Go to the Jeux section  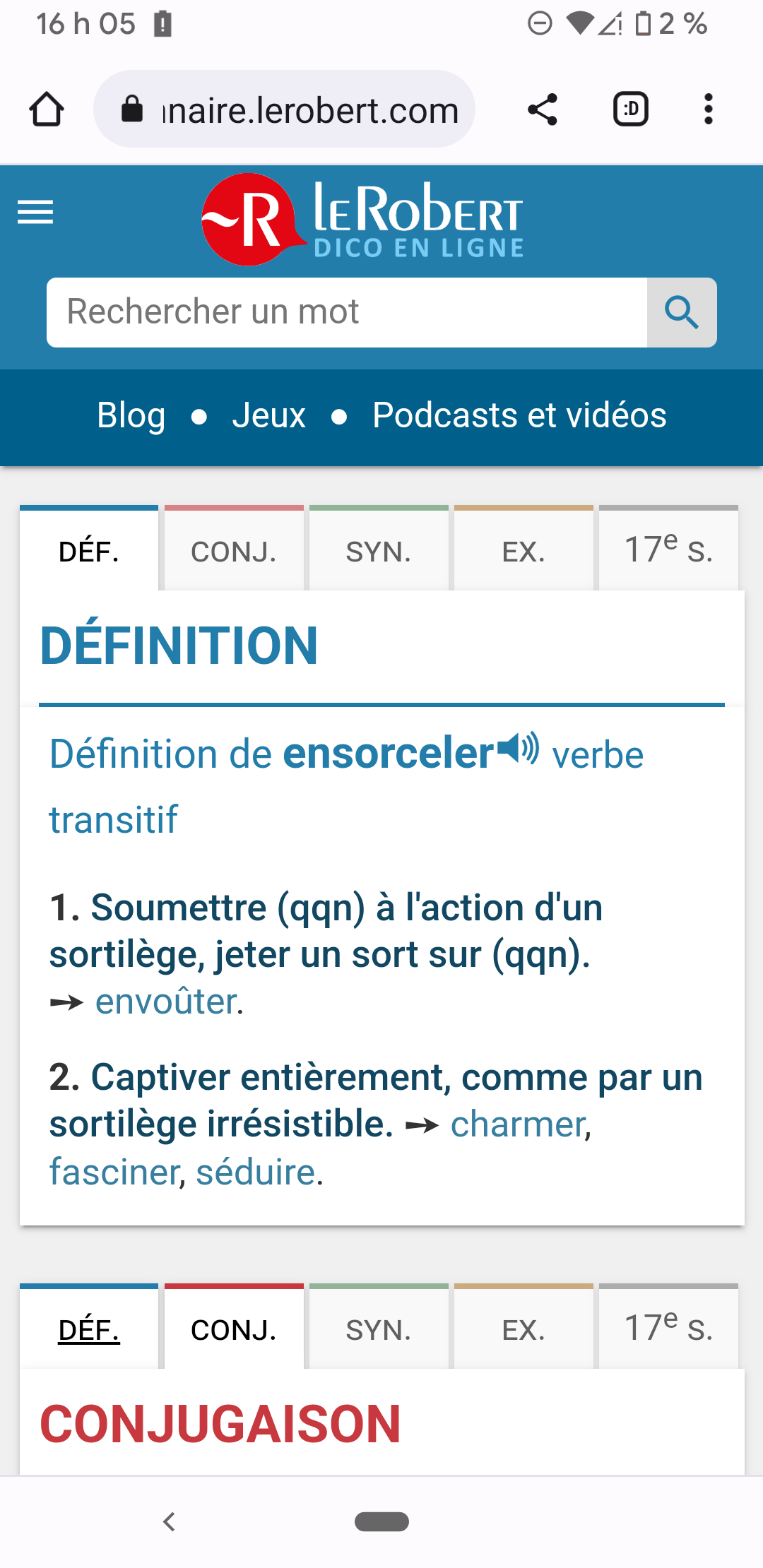[268, 415]
